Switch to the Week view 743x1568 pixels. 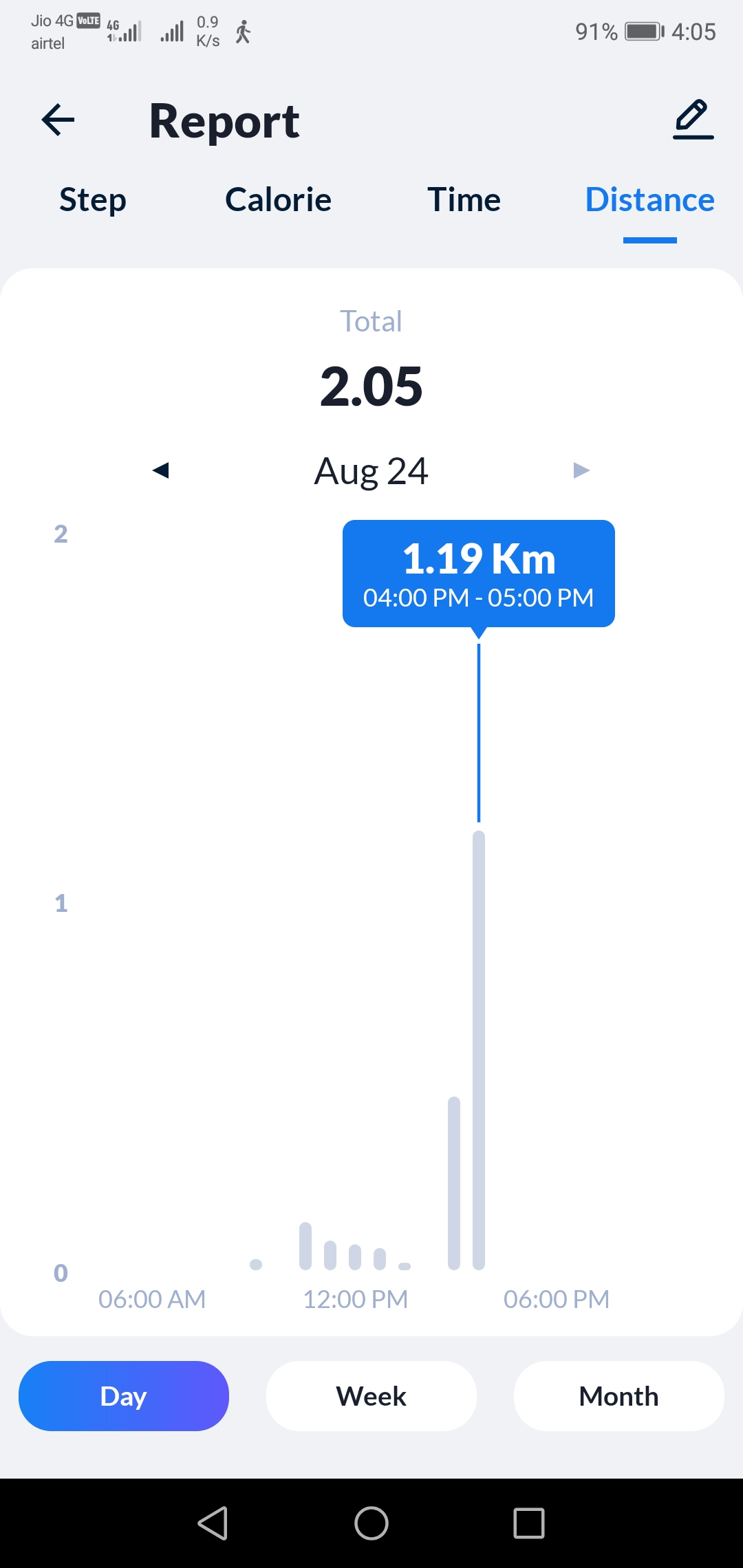[371, 1396]
